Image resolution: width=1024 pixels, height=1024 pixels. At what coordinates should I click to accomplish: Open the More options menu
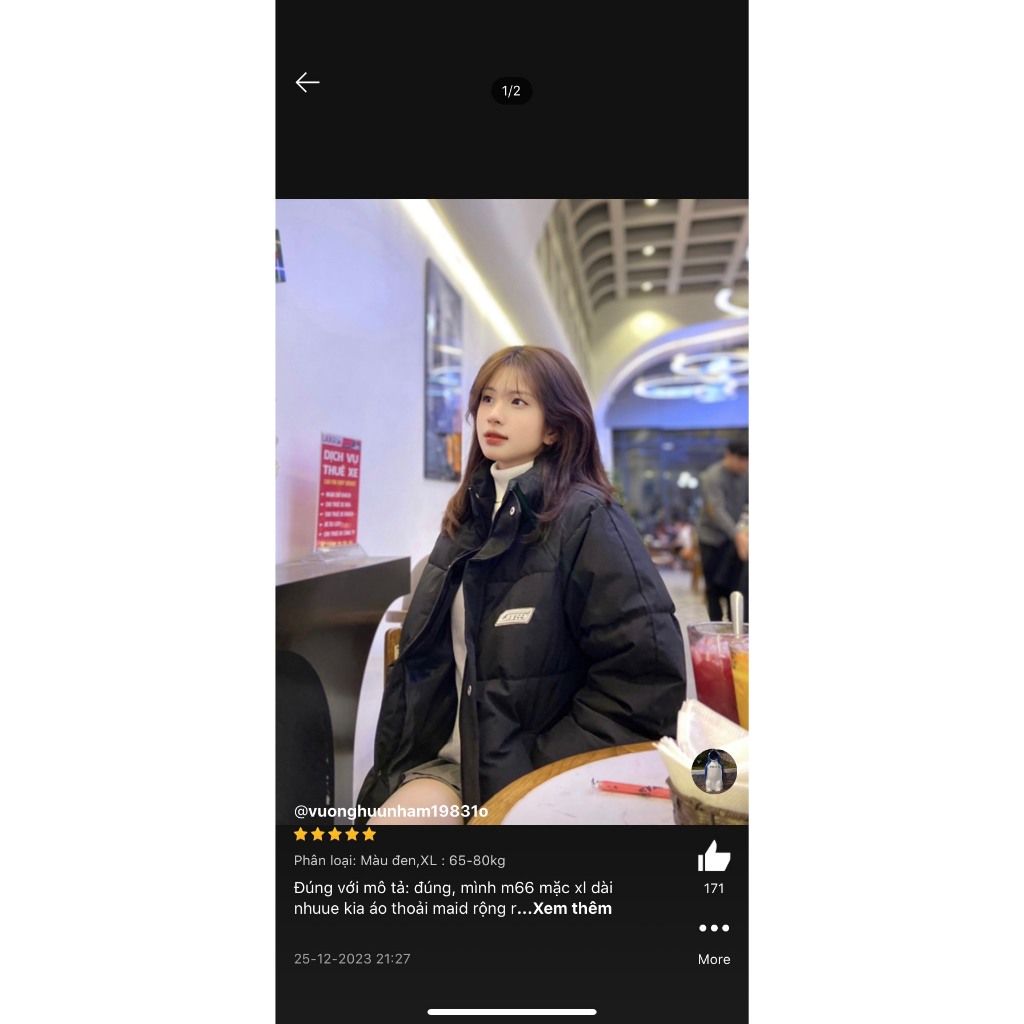(714, 929)
